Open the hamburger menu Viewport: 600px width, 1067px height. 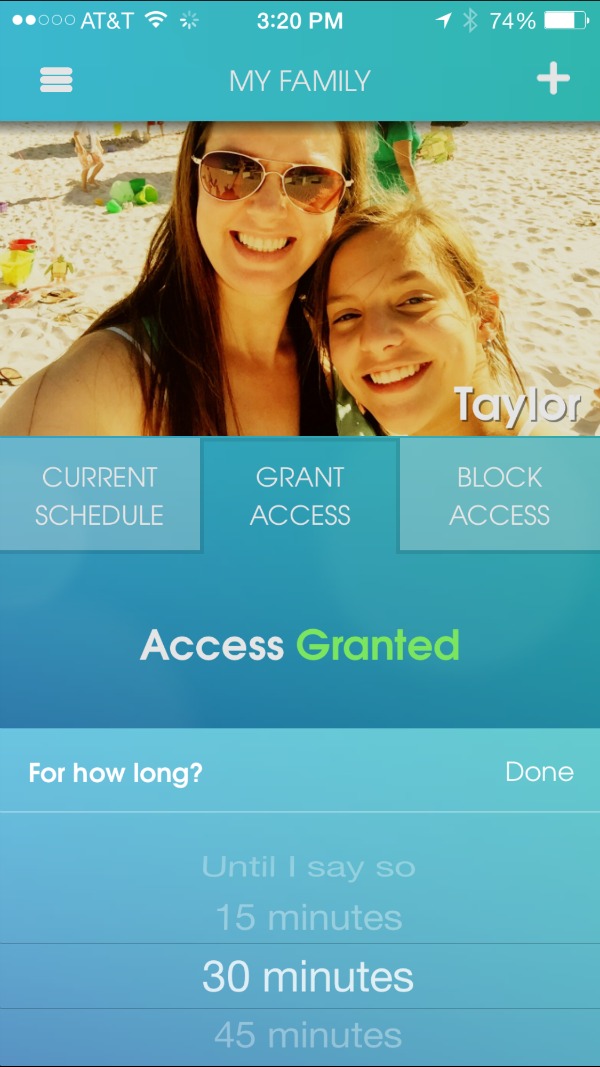(x=56, y=80)
